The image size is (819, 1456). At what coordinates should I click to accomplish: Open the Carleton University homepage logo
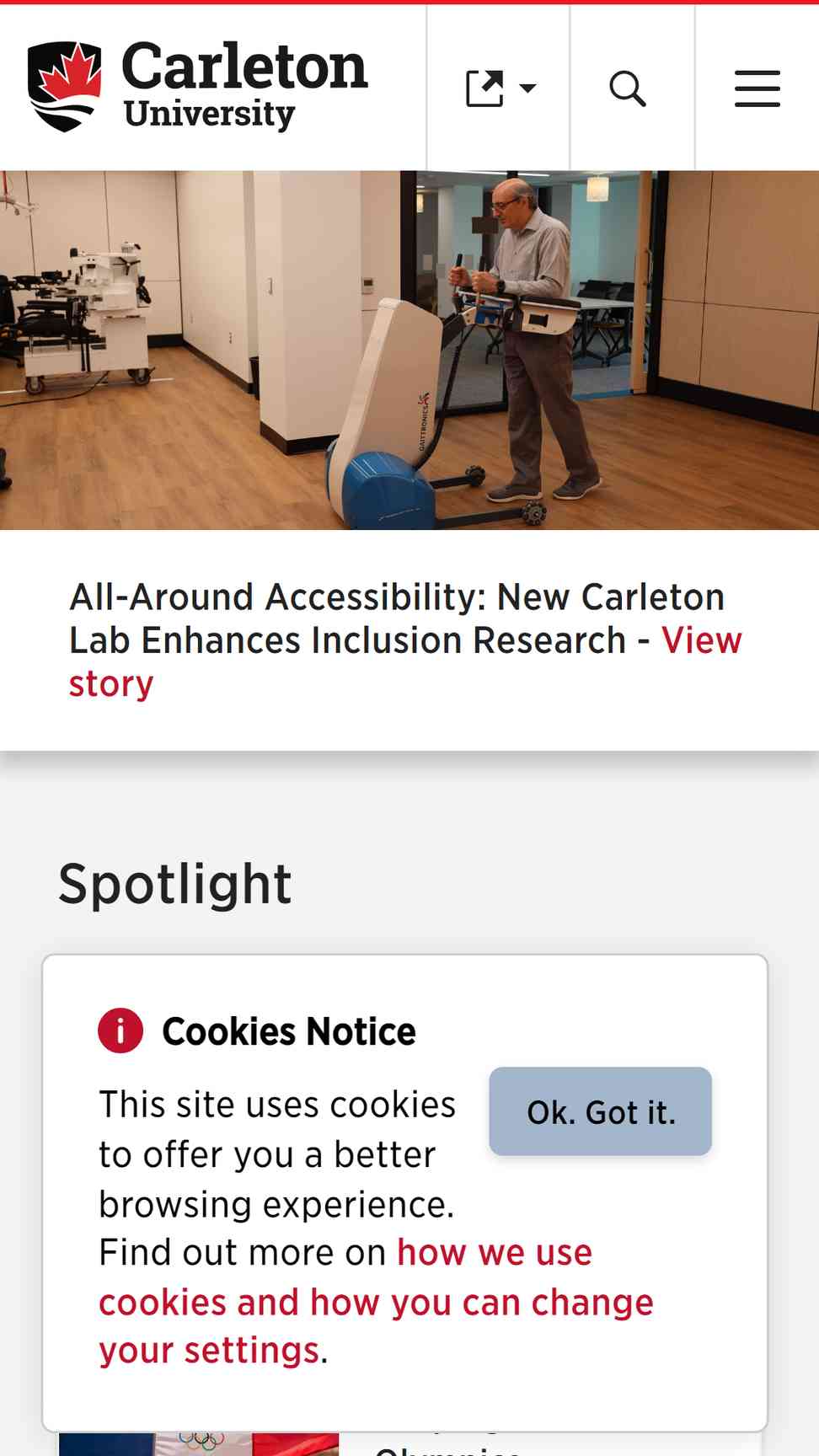coord(198,87)
